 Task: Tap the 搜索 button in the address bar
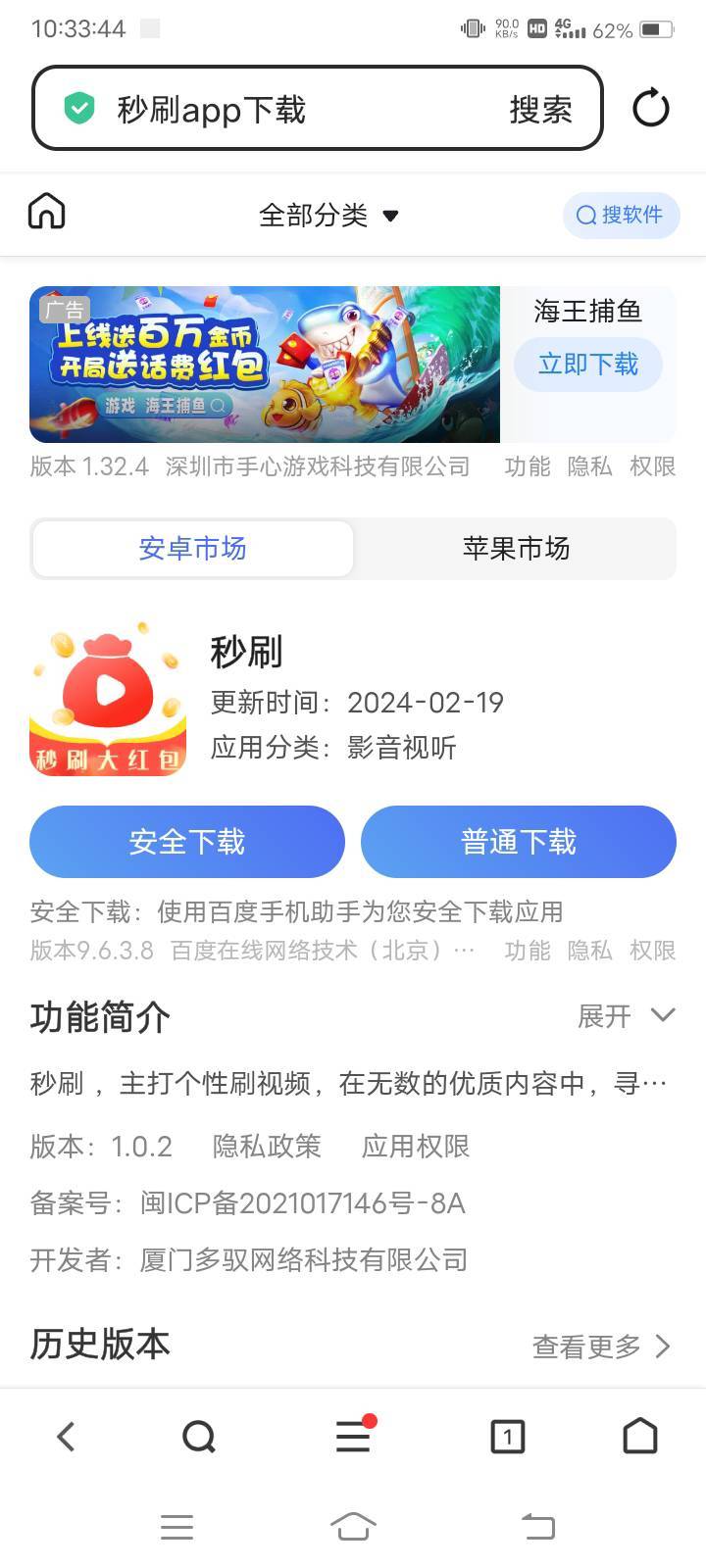pyautogui.click(x=540, y=110)
